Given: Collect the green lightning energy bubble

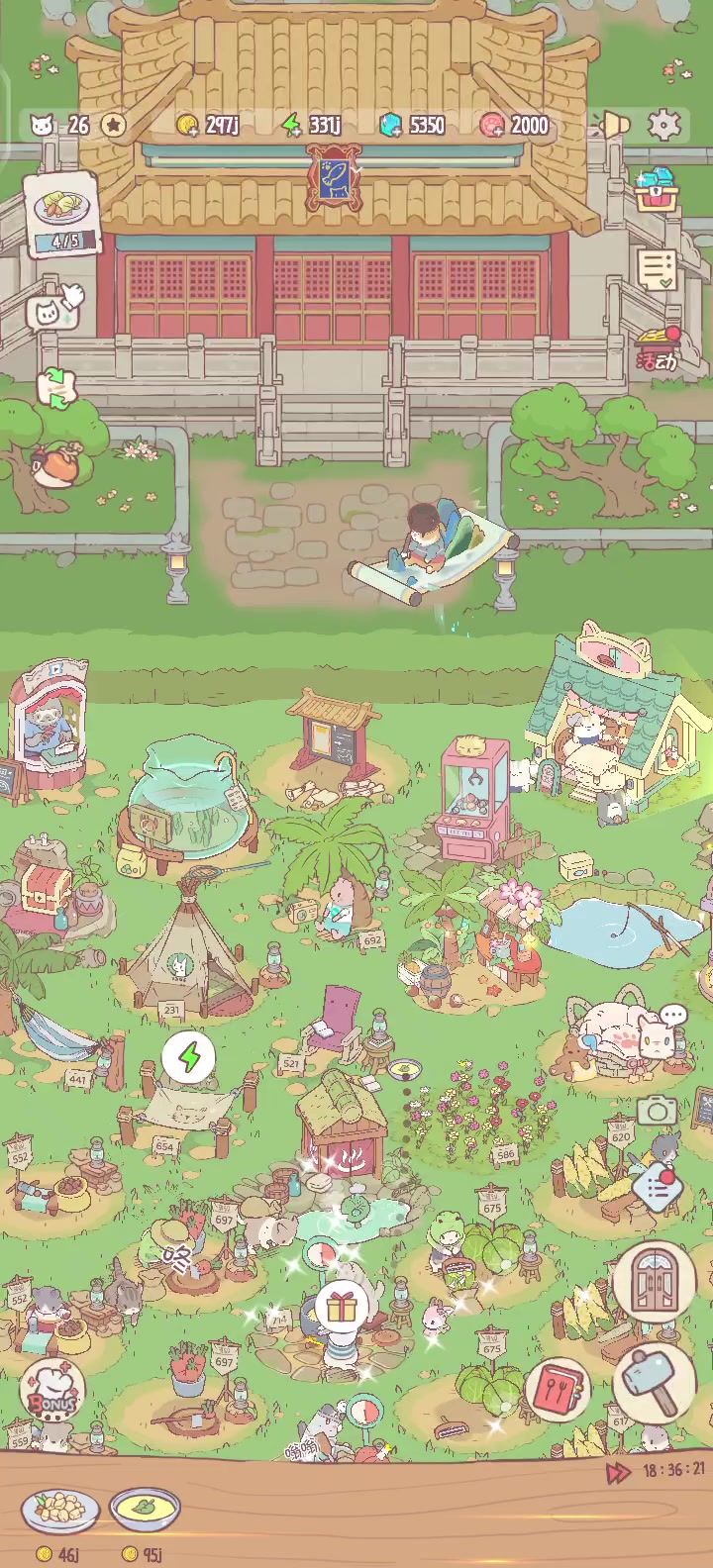Looking at the screenshot, I should tap(188, 1058).
